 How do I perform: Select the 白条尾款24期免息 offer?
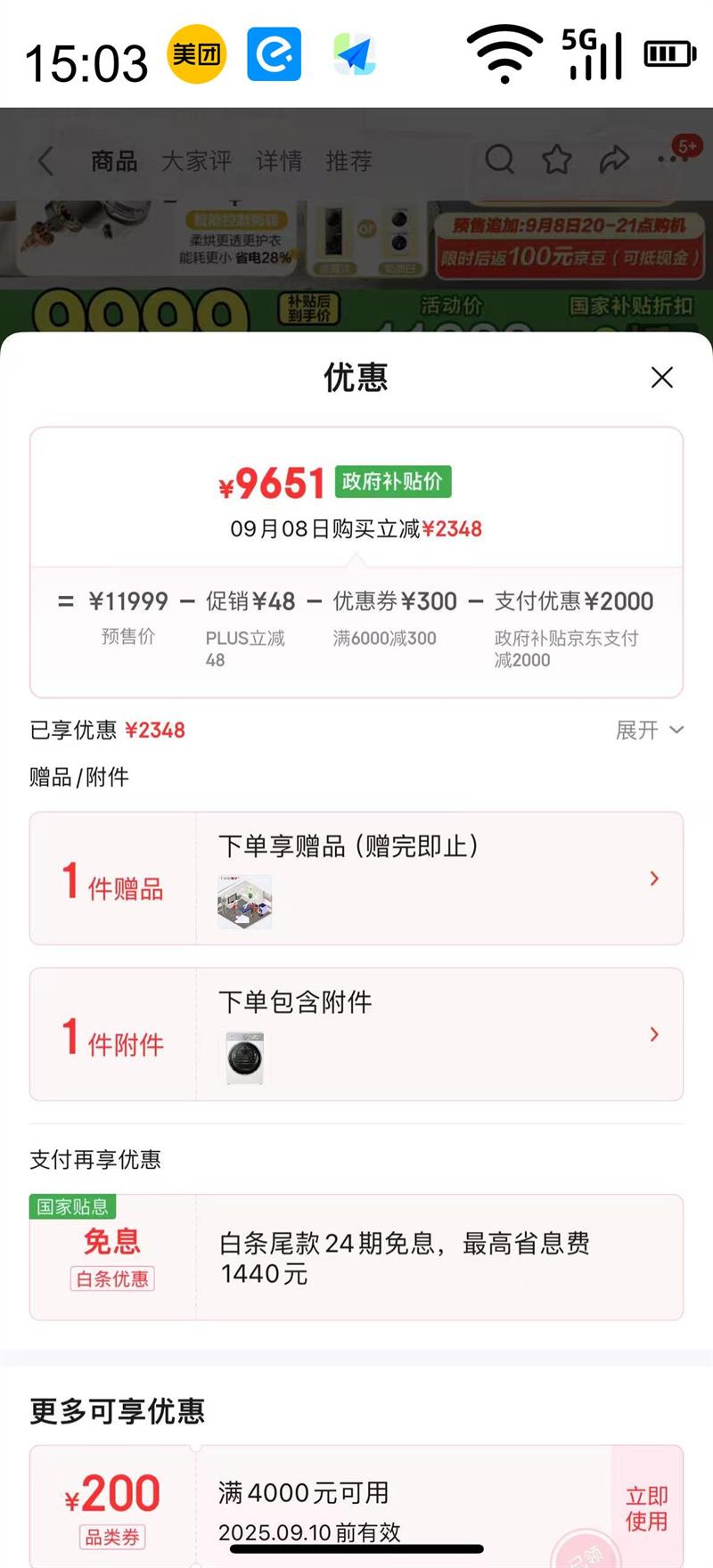(356, 1256)
